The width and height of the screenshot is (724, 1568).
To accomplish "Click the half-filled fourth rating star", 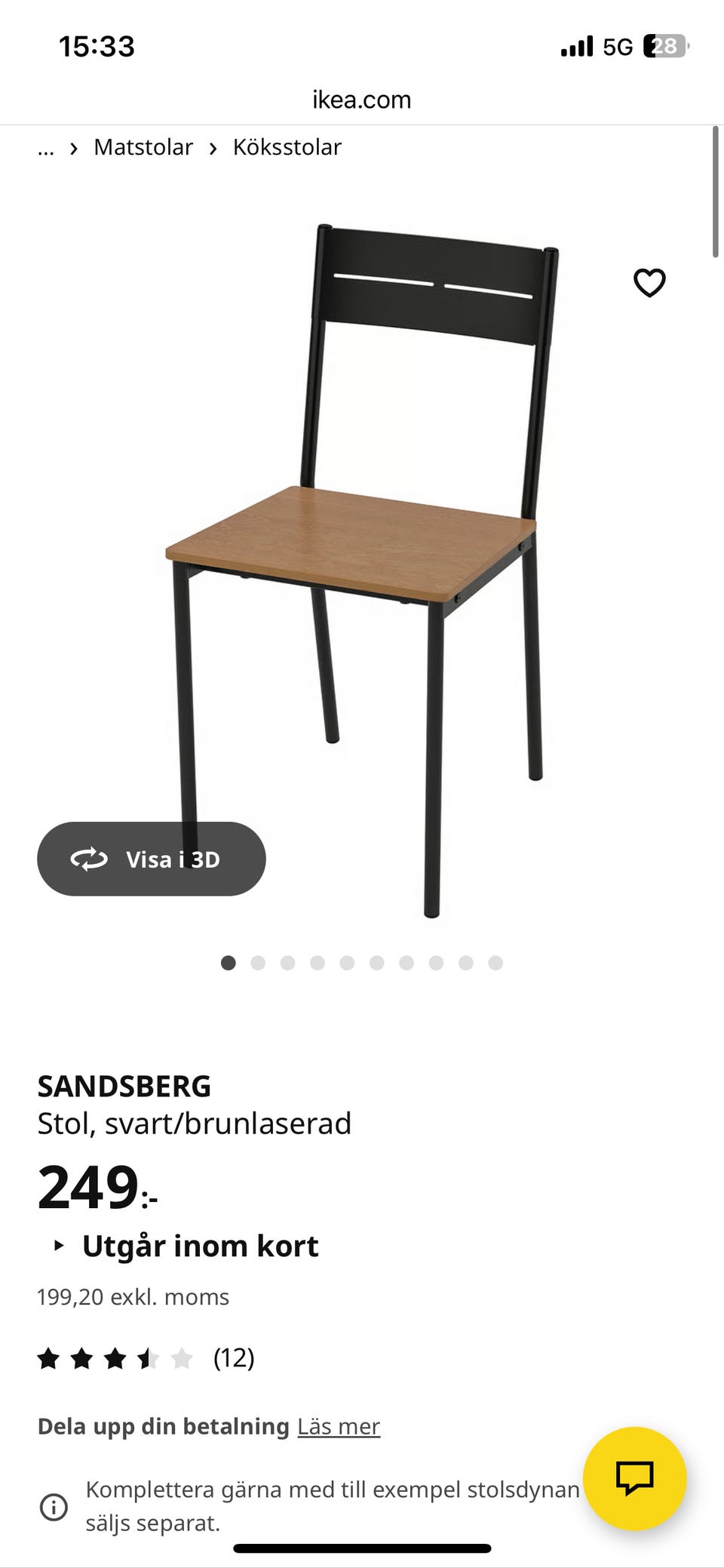I will tap(147, 1358).
